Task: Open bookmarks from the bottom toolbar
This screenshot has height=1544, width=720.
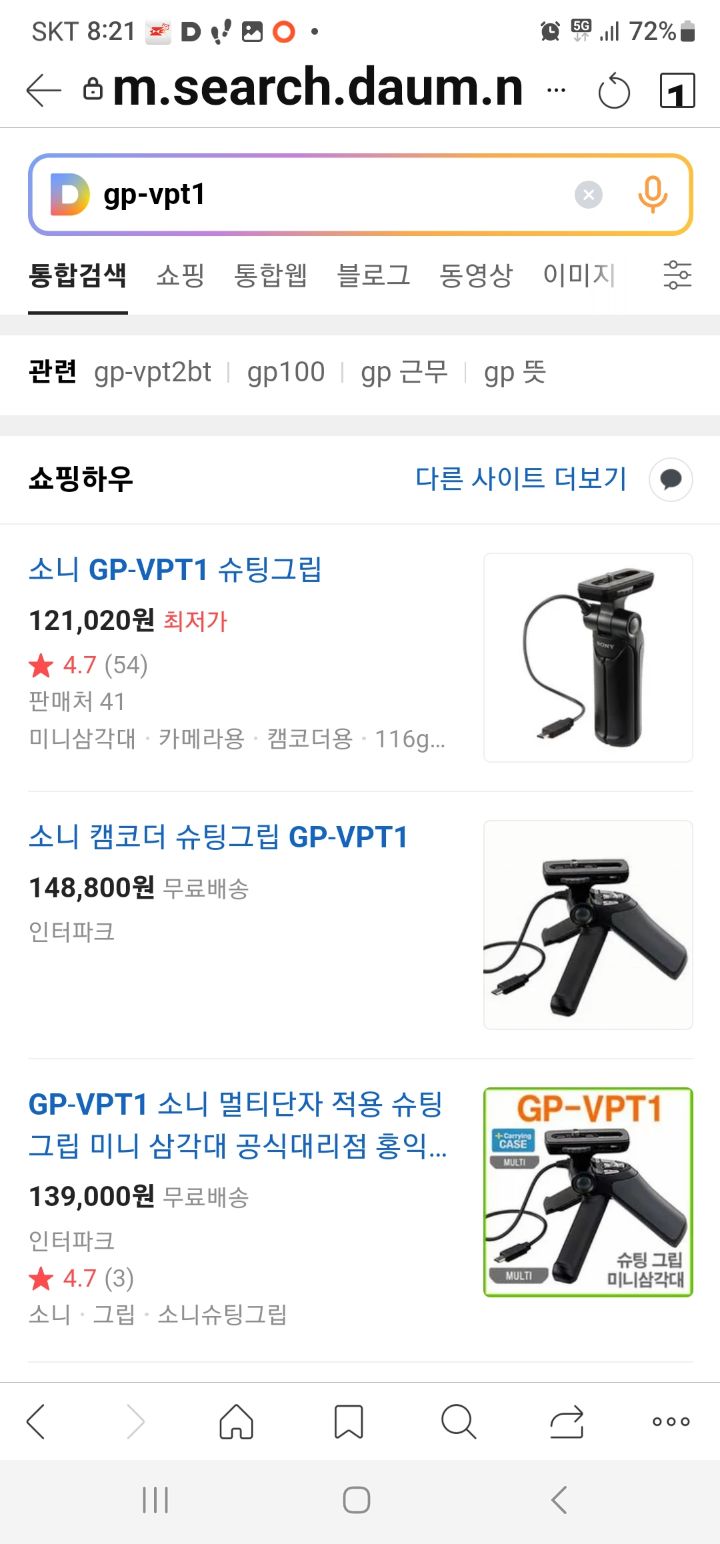Action: pyautogui.click(x=348, y=1421)
